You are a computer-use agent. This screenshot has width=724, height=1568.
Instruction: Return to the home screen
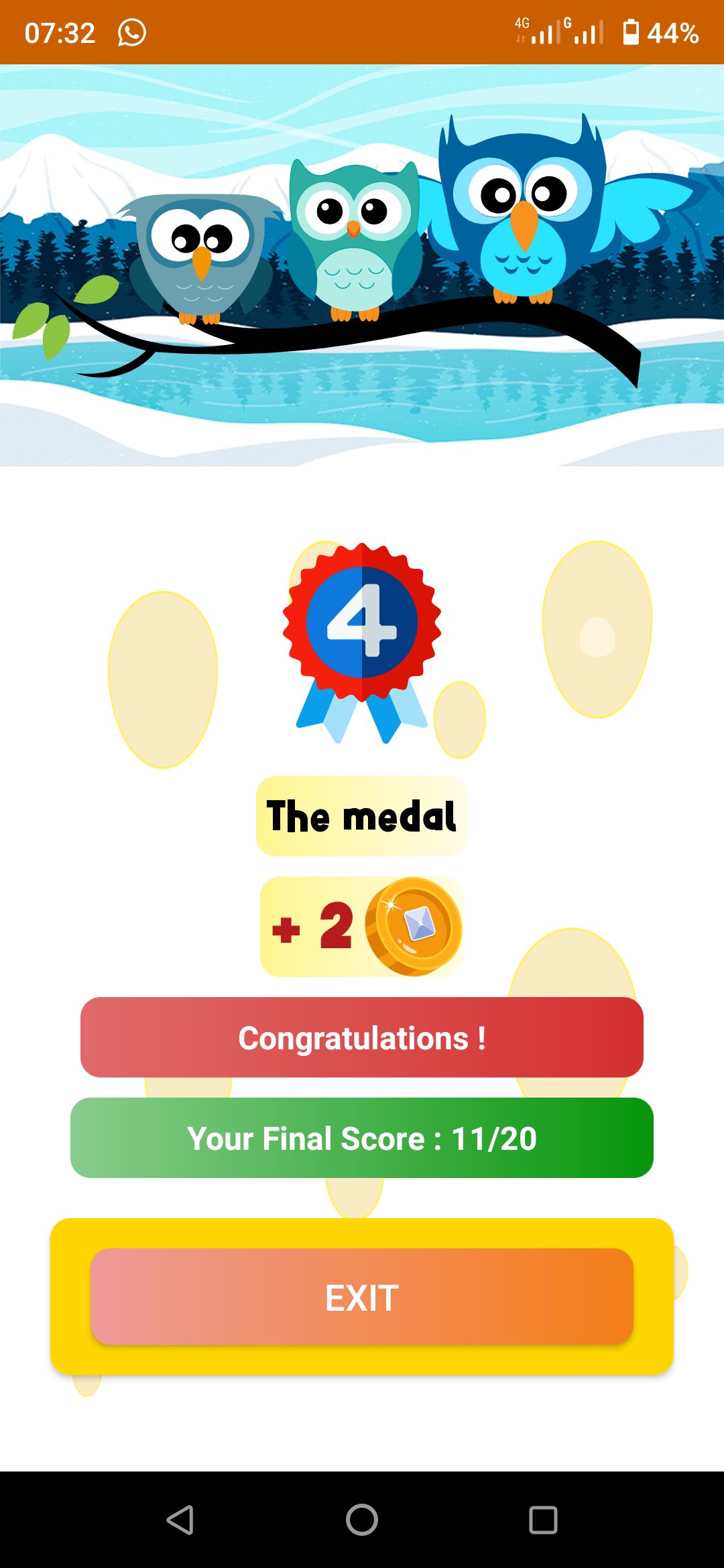pyautogui.click(x=362, y=1520)
